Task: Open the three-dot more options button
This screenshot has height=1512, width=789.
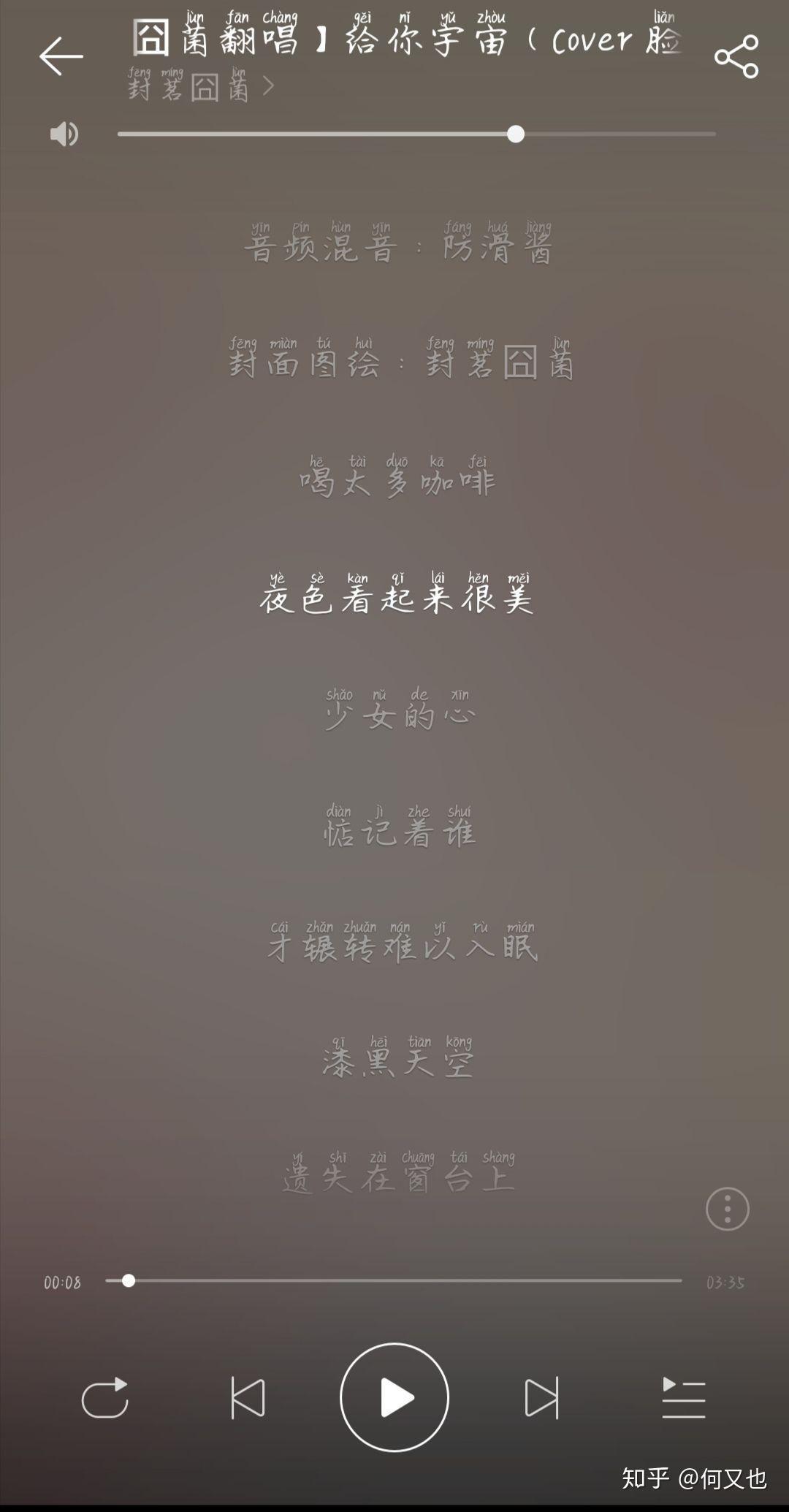Action: 727,1209
